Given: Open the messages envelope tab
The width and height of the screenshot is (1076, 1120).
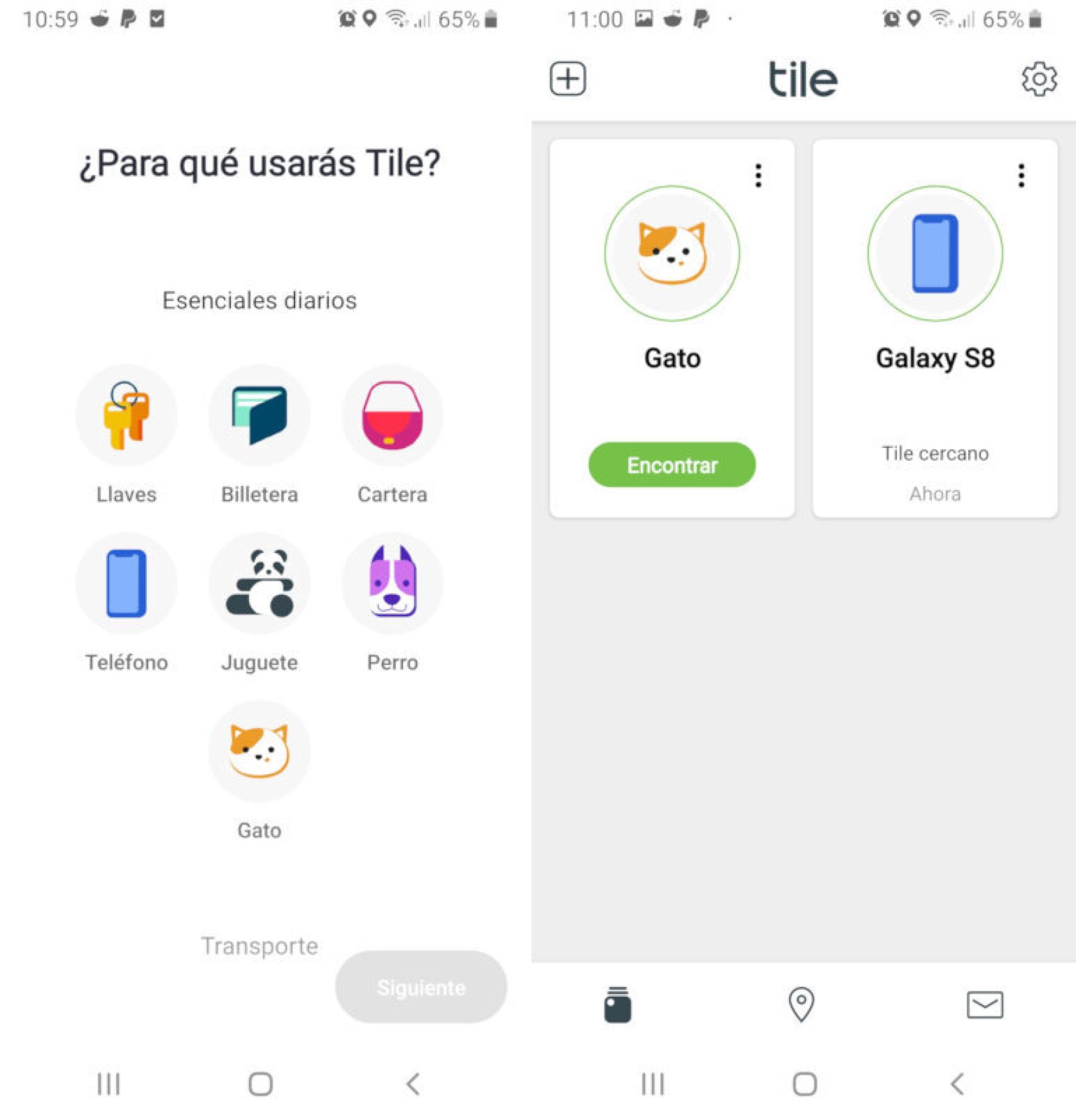Looking at the screenshot, I should pos(985,1004).
